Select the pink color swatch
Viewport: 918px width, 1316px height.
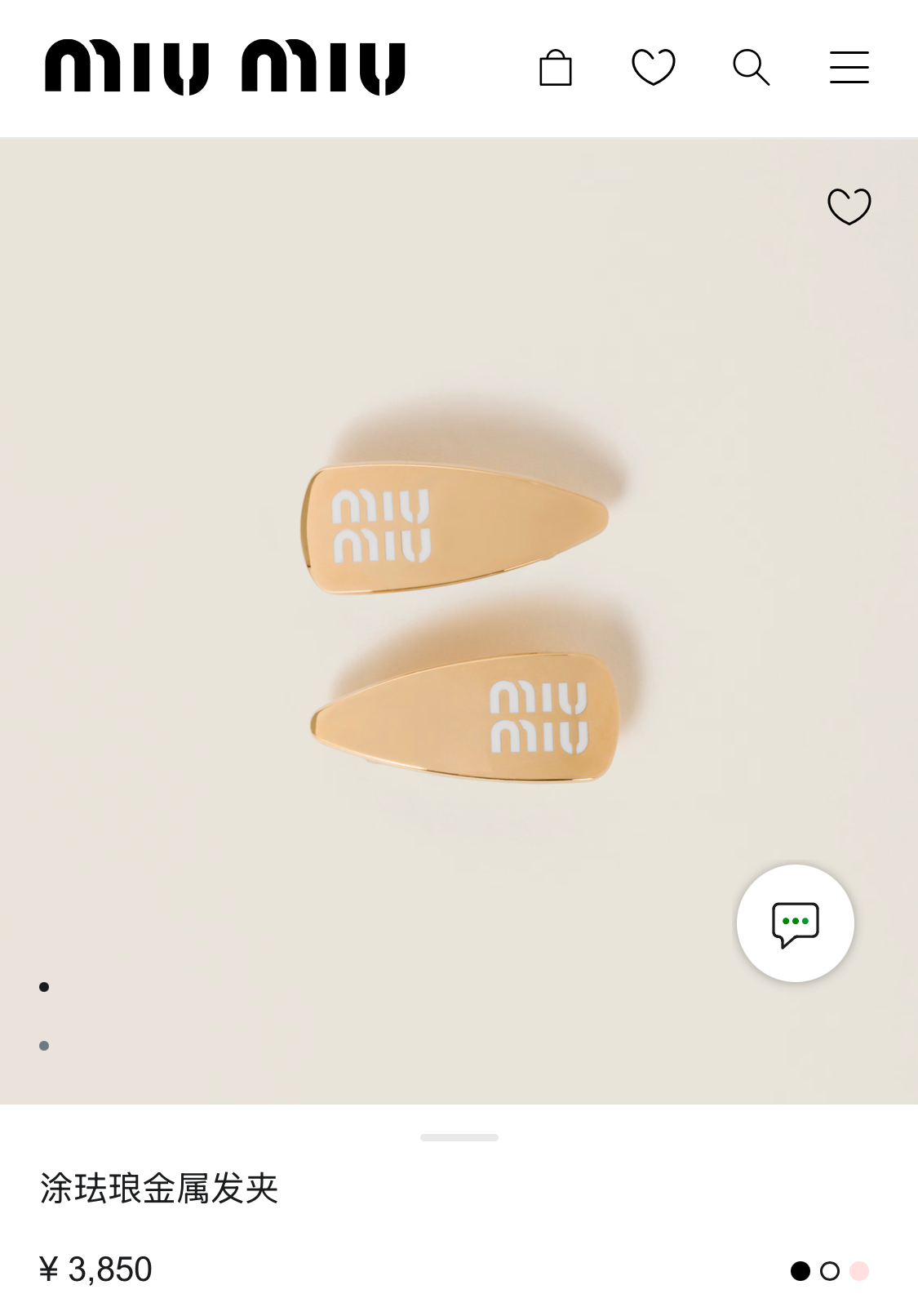click(x=859, y=1271)
